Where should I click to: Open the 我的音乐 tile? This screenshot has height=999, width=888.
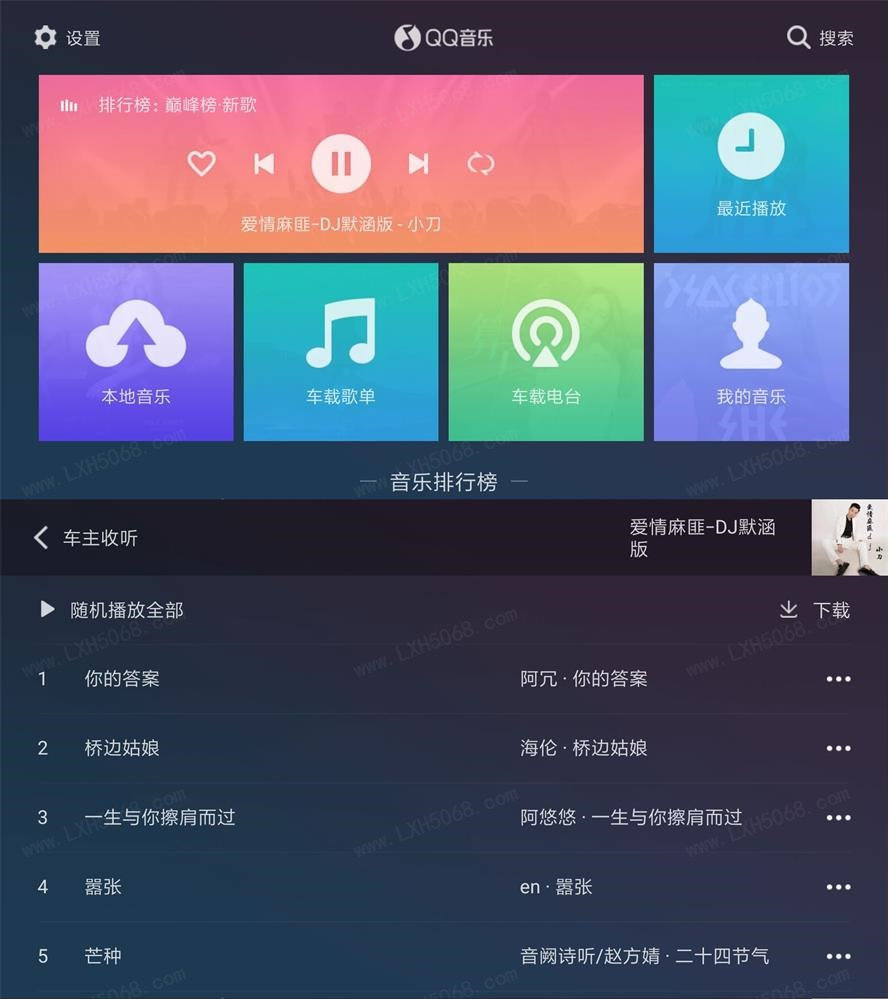point(751,352)
